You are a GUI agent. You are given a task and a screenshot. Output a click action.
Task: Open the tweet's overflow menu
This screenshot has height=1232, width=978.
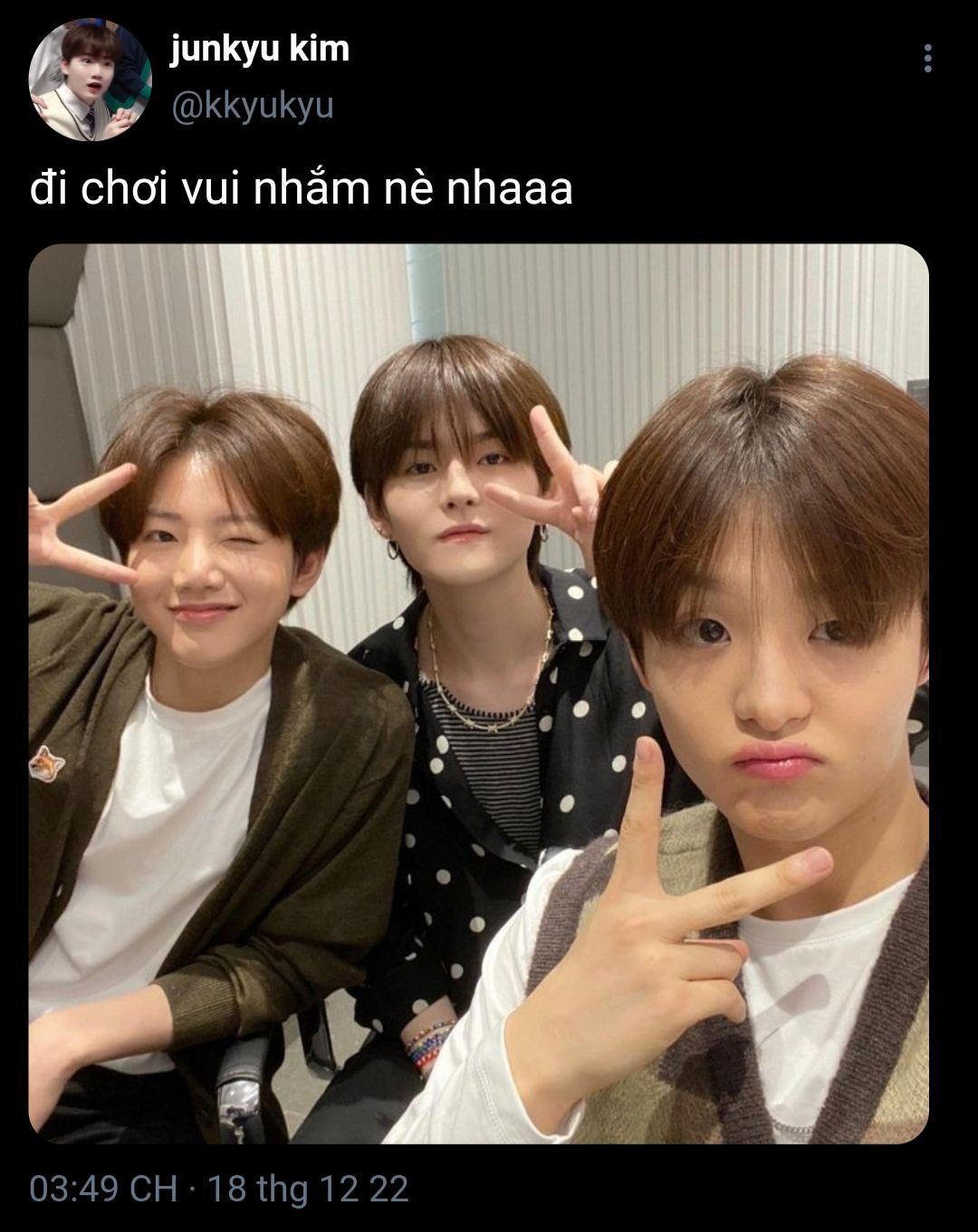coord(927,58)
